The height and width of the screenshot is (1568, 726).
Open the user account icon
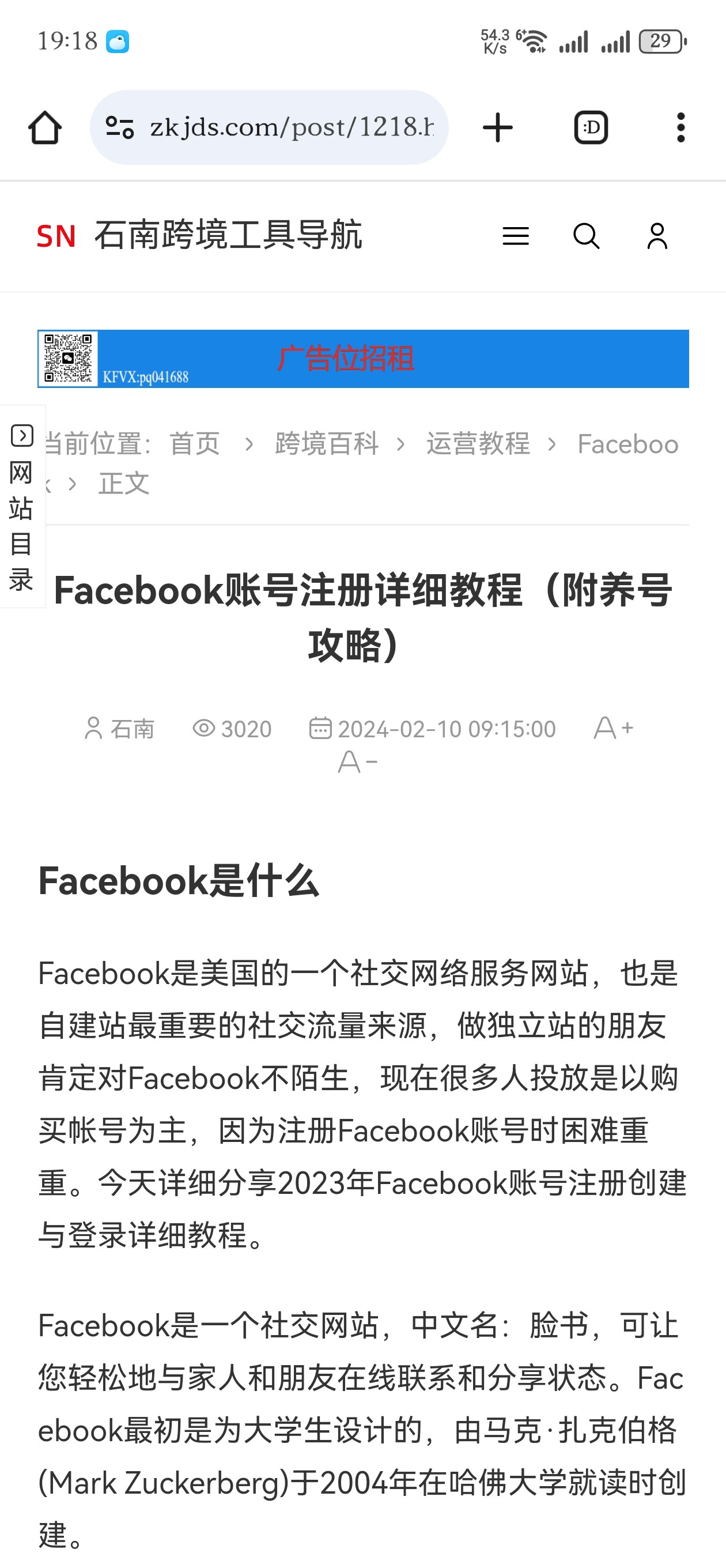pos(657,236)
